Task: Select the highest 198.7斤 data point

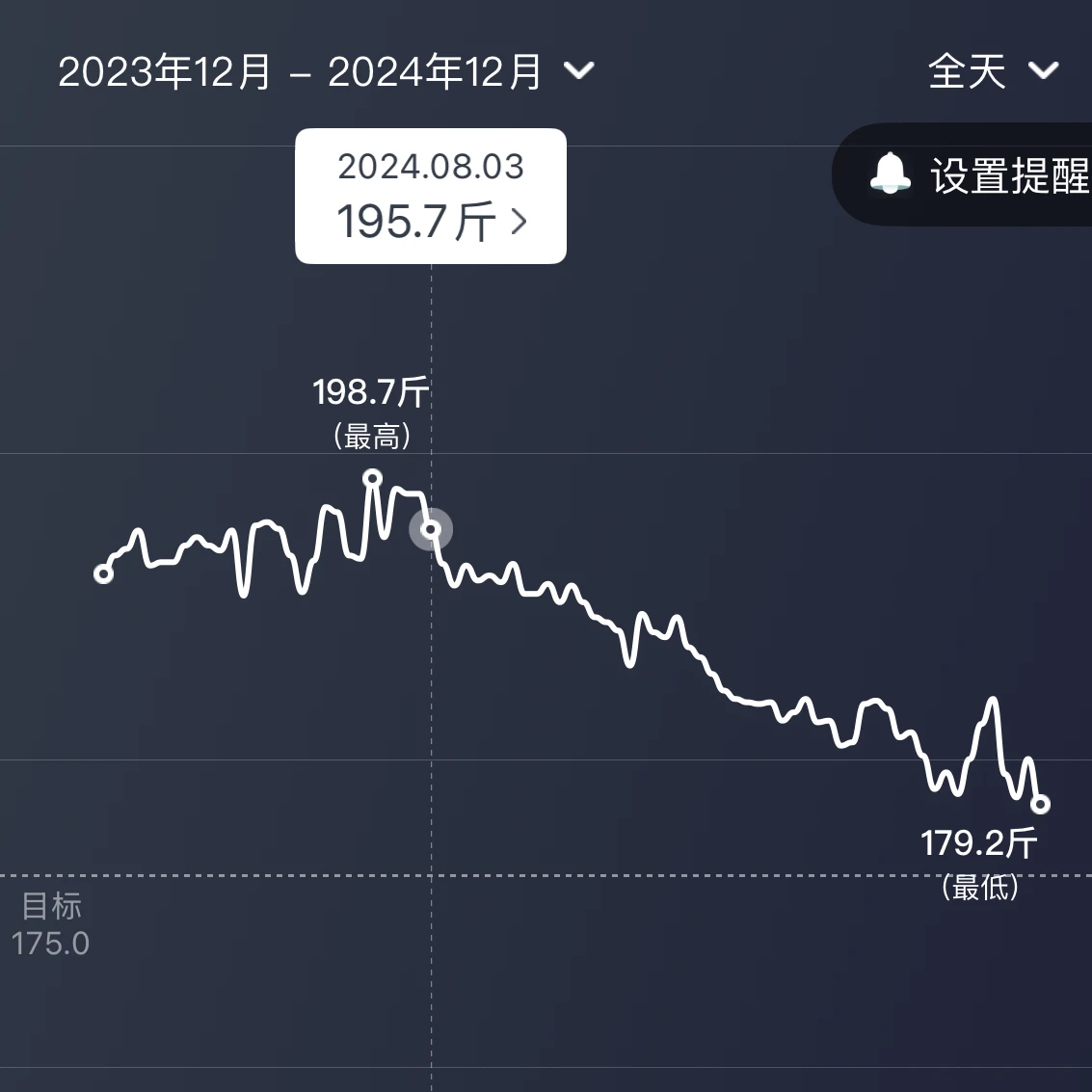Action: pyautogui.click(x=373, y=478)
